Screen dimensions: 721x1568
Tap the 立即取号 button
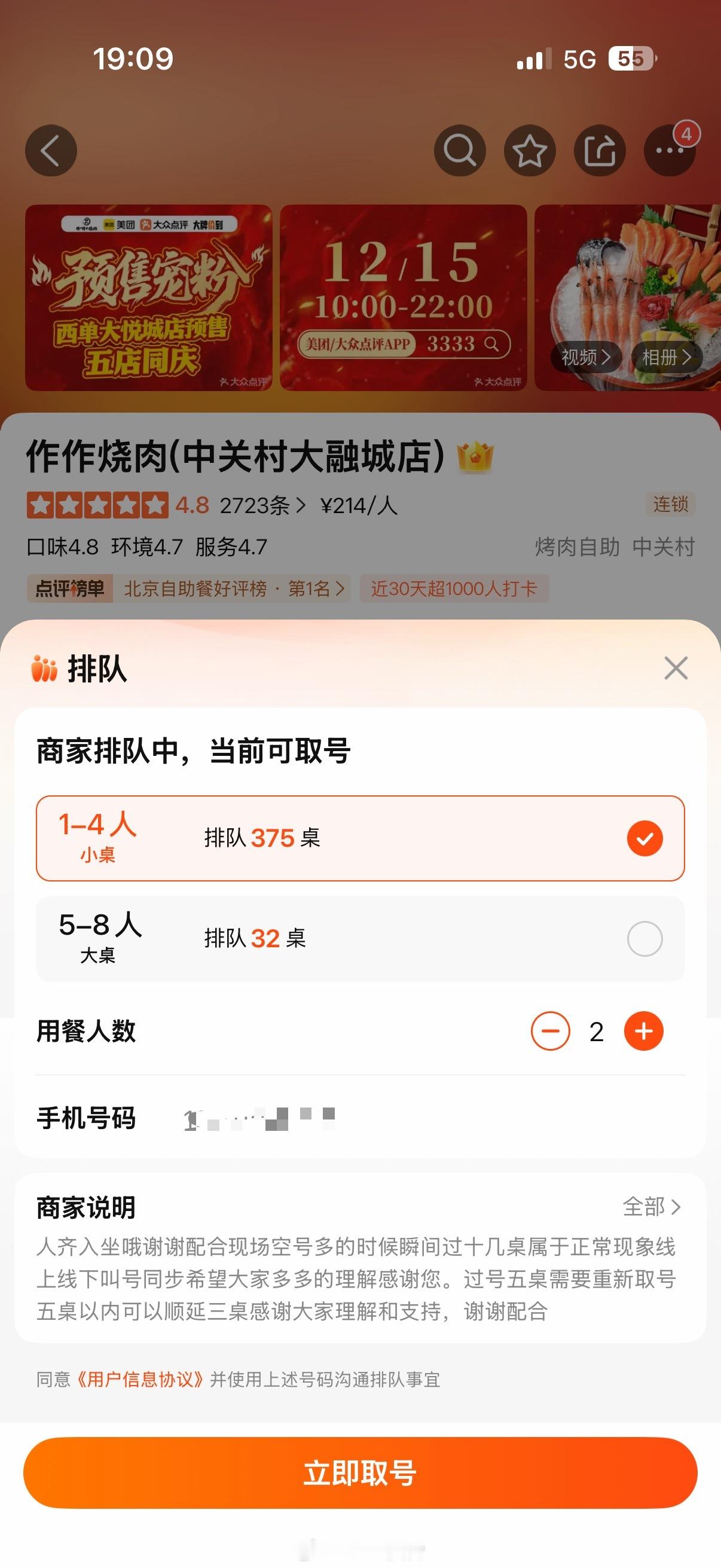click(x=360, y=1472)
